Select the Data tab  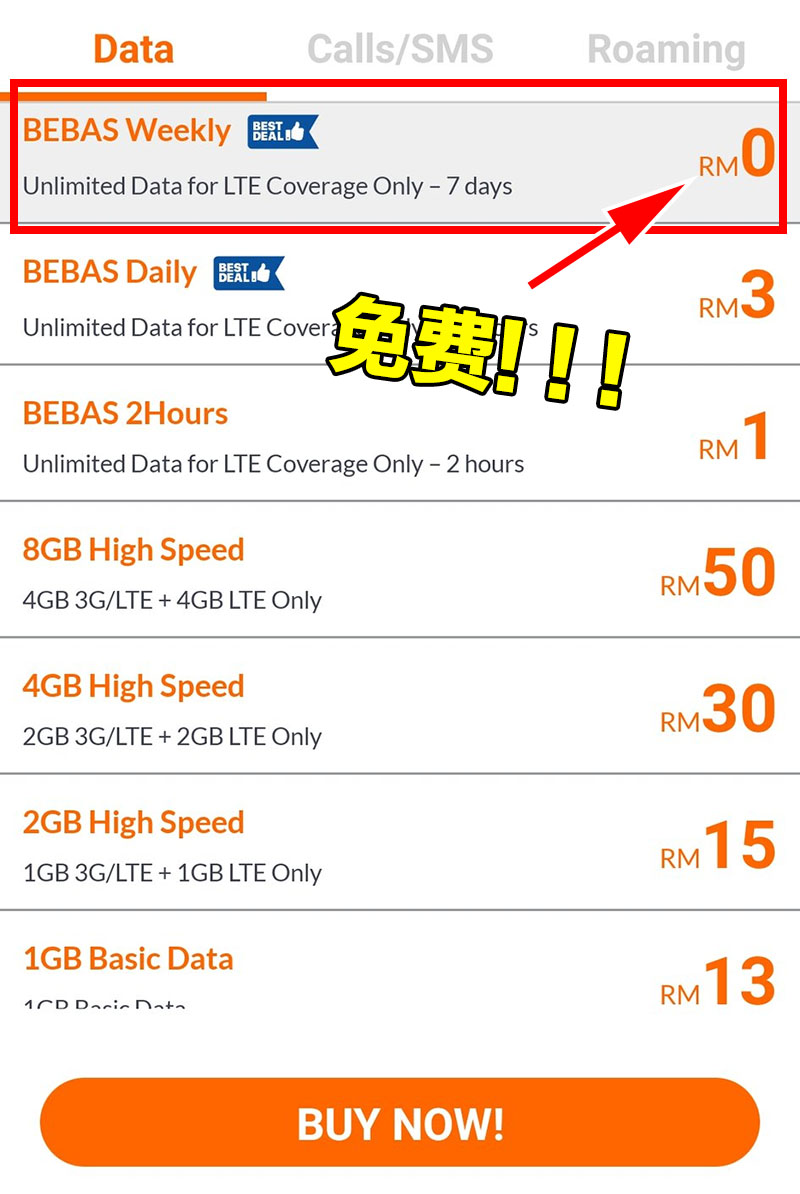click(133, 48)
